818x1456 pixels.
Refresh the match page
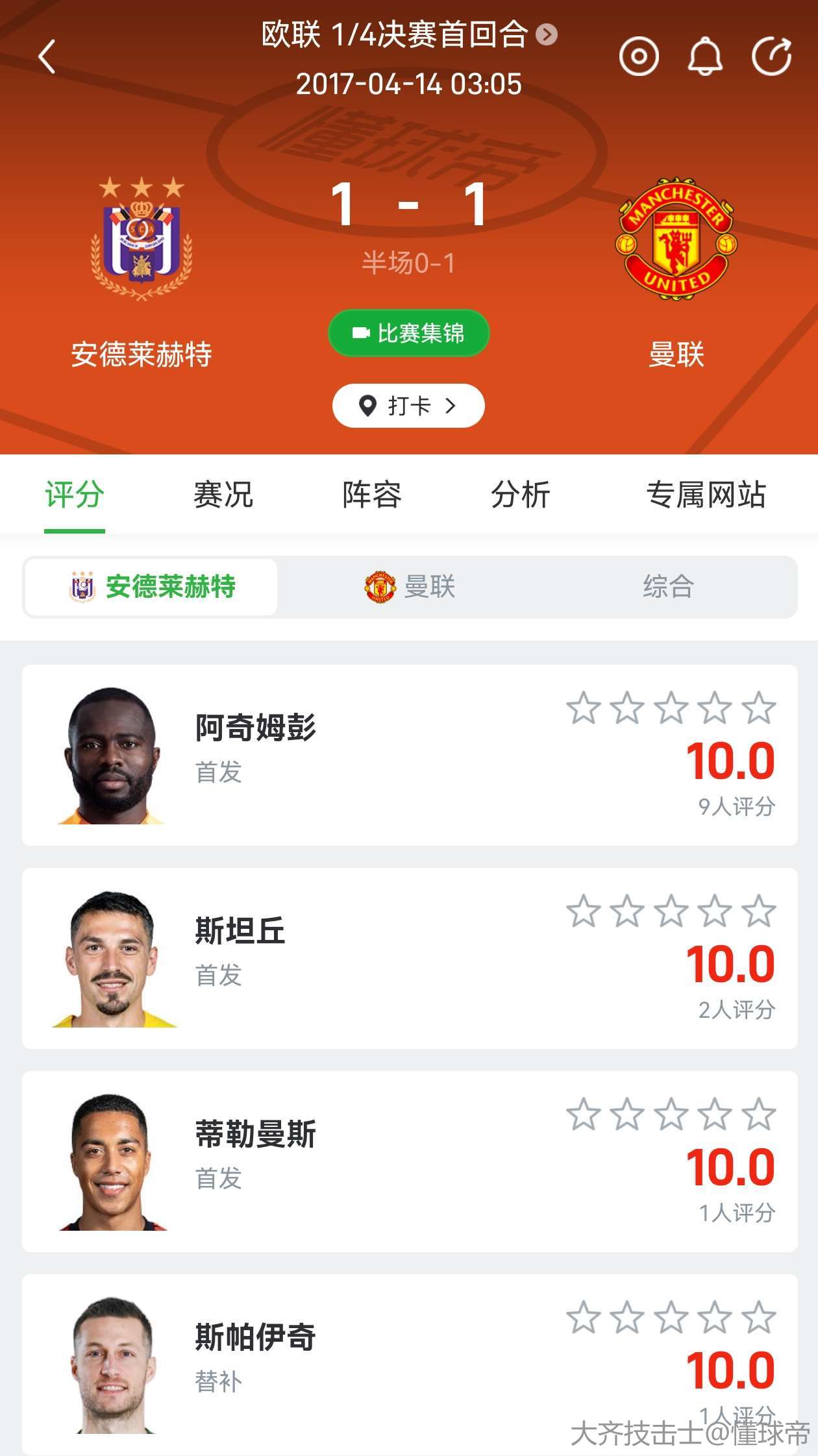771,56
